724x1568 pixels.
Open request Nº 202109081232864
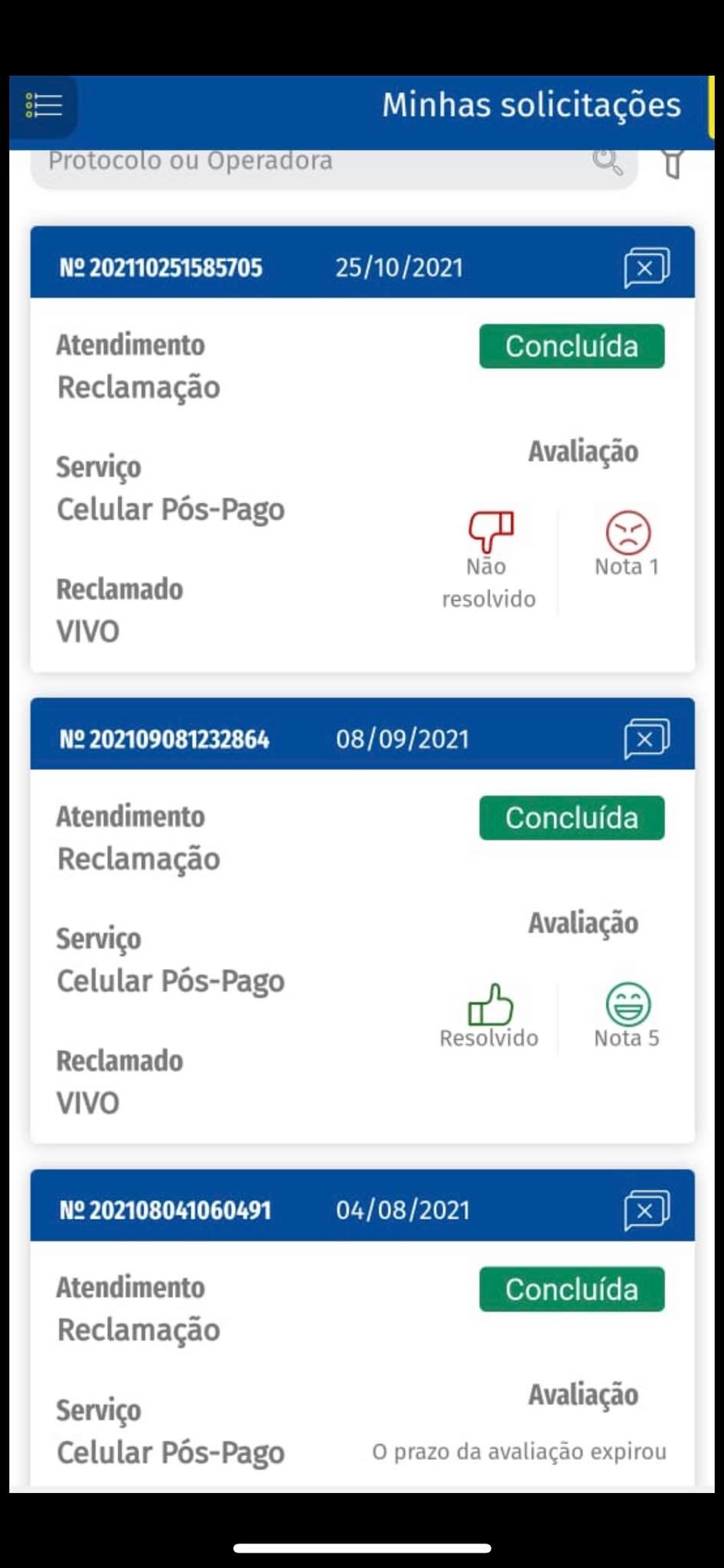(165, 740)
